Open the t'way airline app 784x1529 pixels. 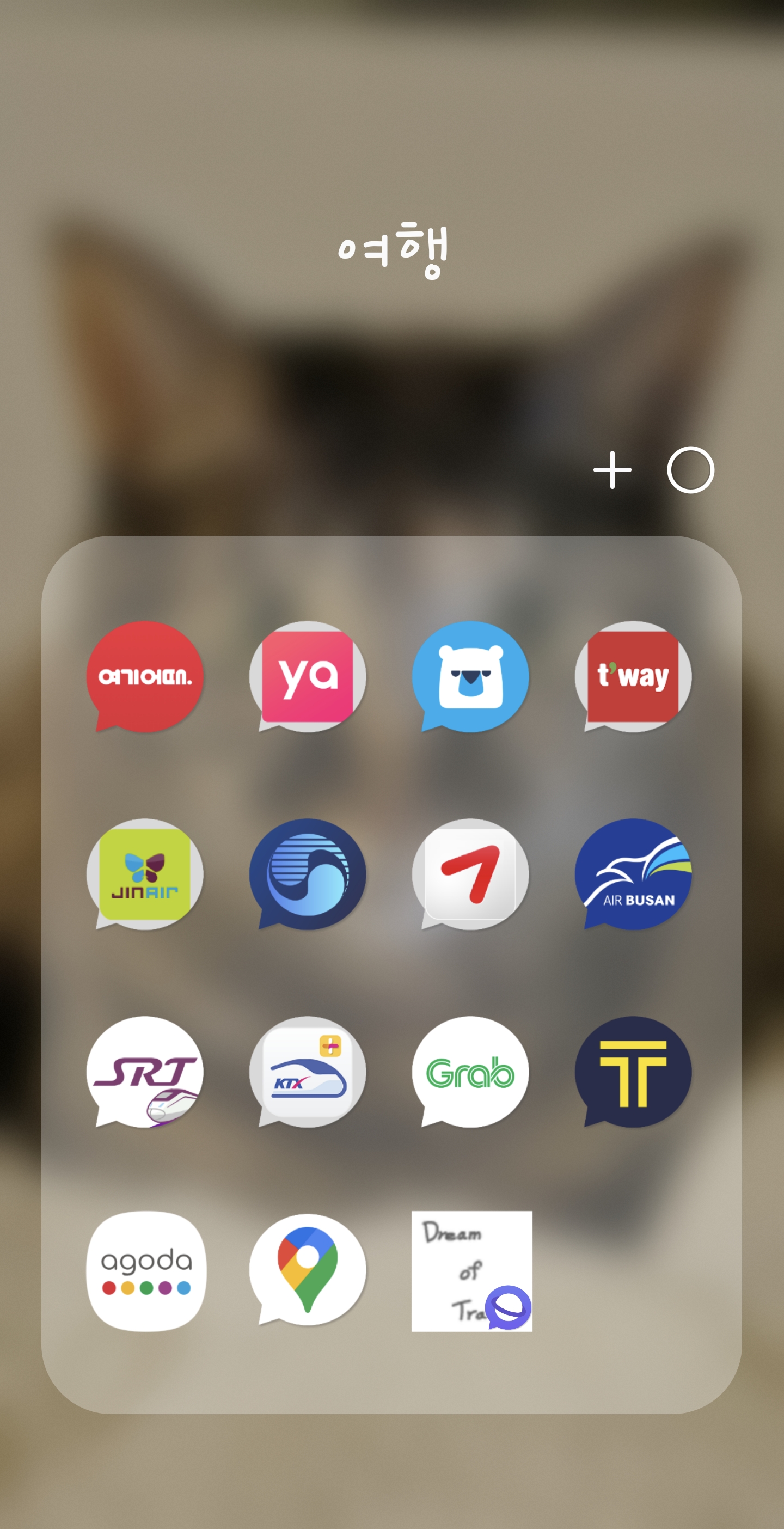tap(633, 676)
